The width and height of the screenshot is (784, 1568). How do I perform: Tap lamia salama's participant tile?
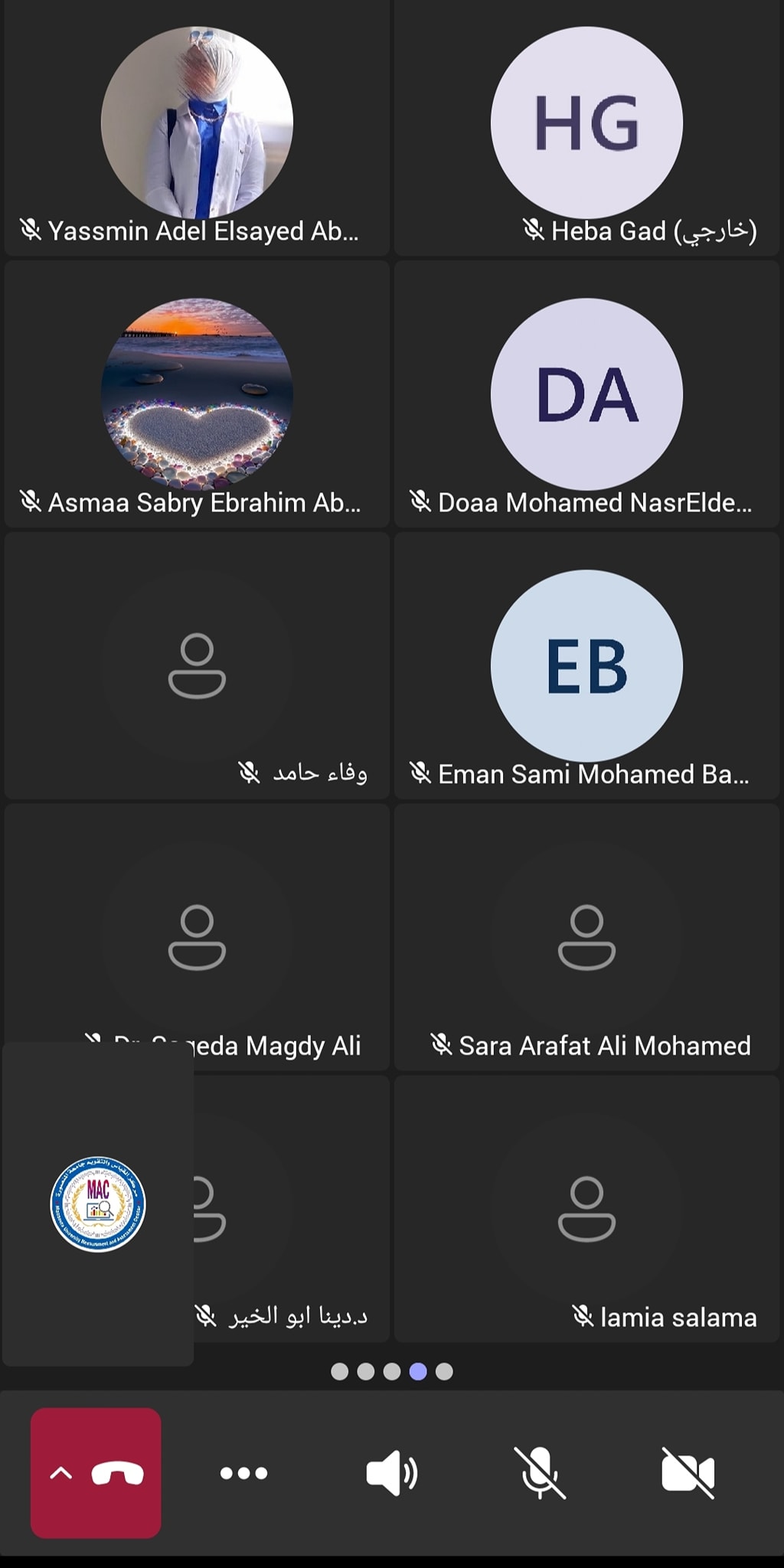586,1208
